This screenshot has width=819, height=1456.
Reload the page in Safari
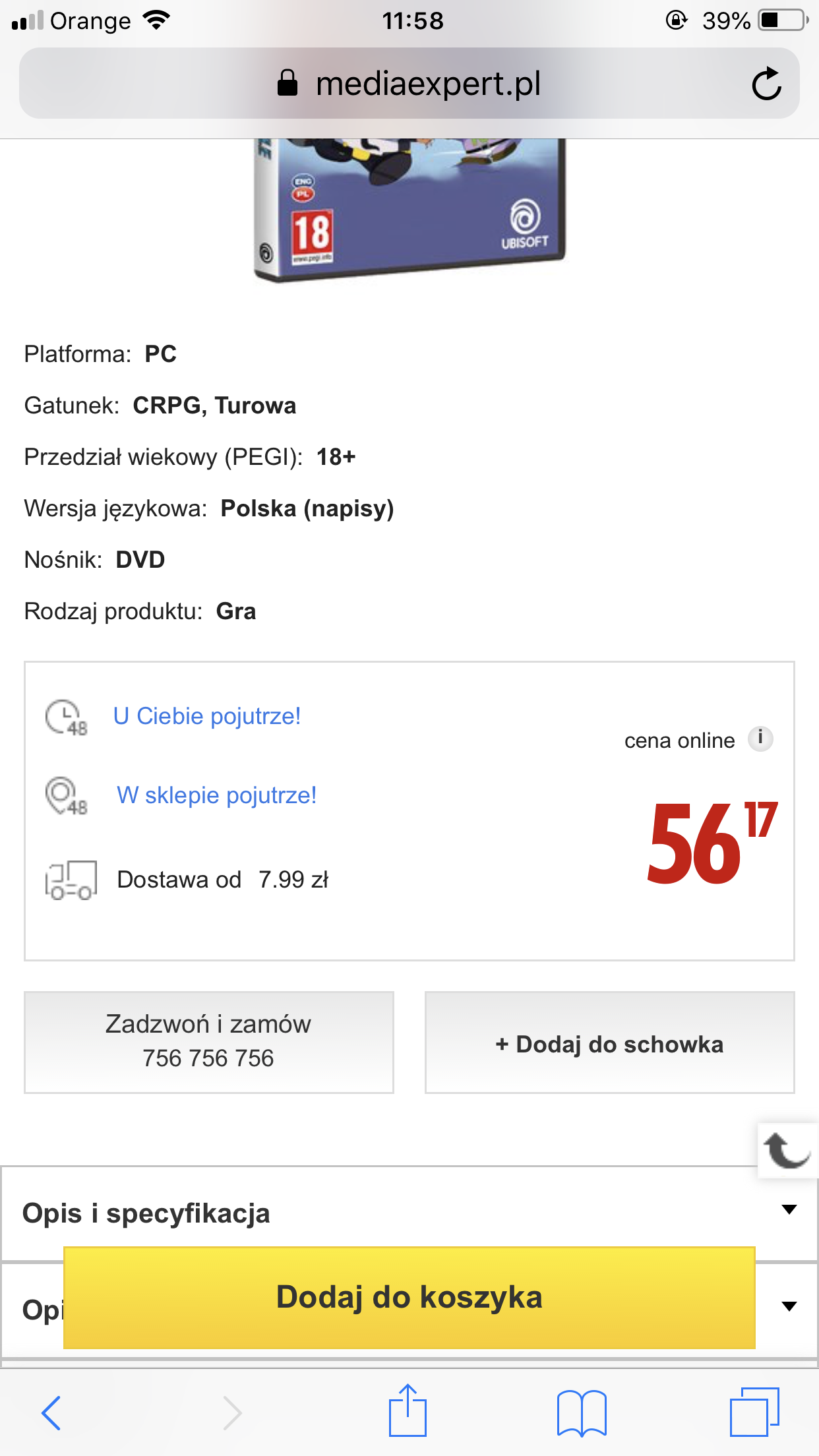pos(767,84)
